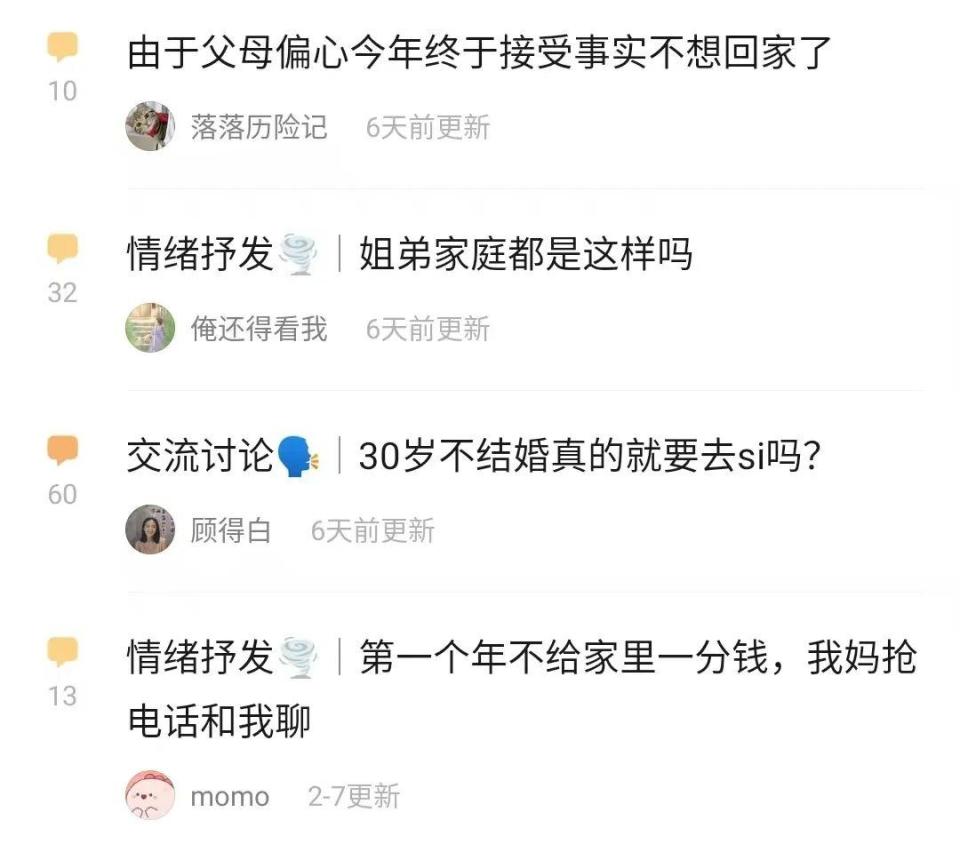Image resolution: width=960 pixels, height=844 pixels.
Task: Open the discussion 30岁不结婚真的就要去si吗
Action: (589, 457)
